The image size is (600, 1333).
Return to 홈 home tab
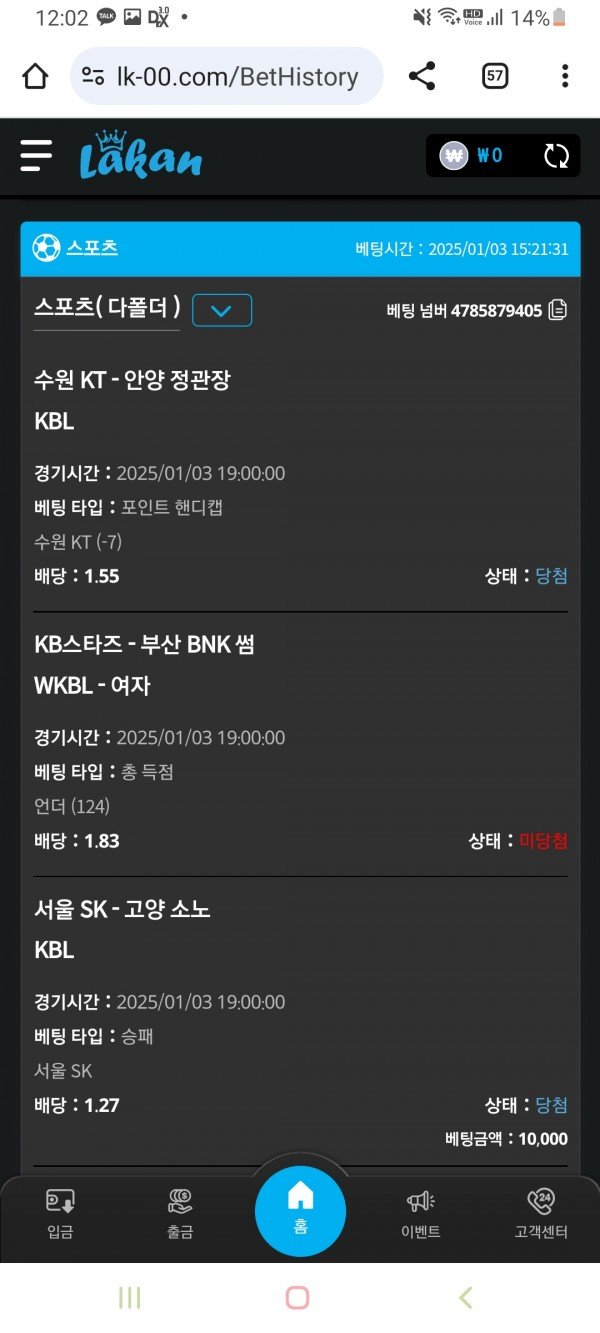[x=300, y=1210]
